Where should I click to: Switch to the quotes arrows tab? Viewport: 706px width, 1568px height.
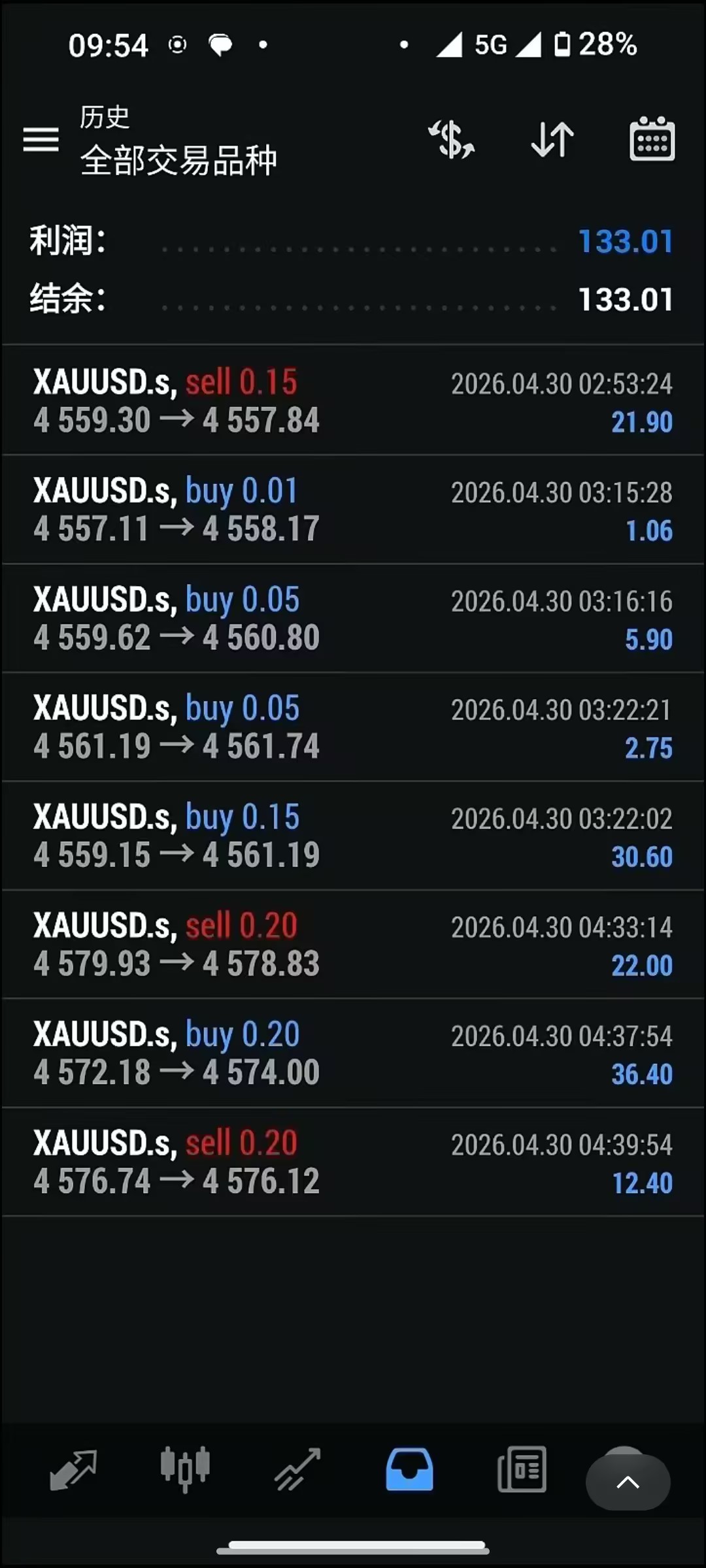tap(73, 1469)
